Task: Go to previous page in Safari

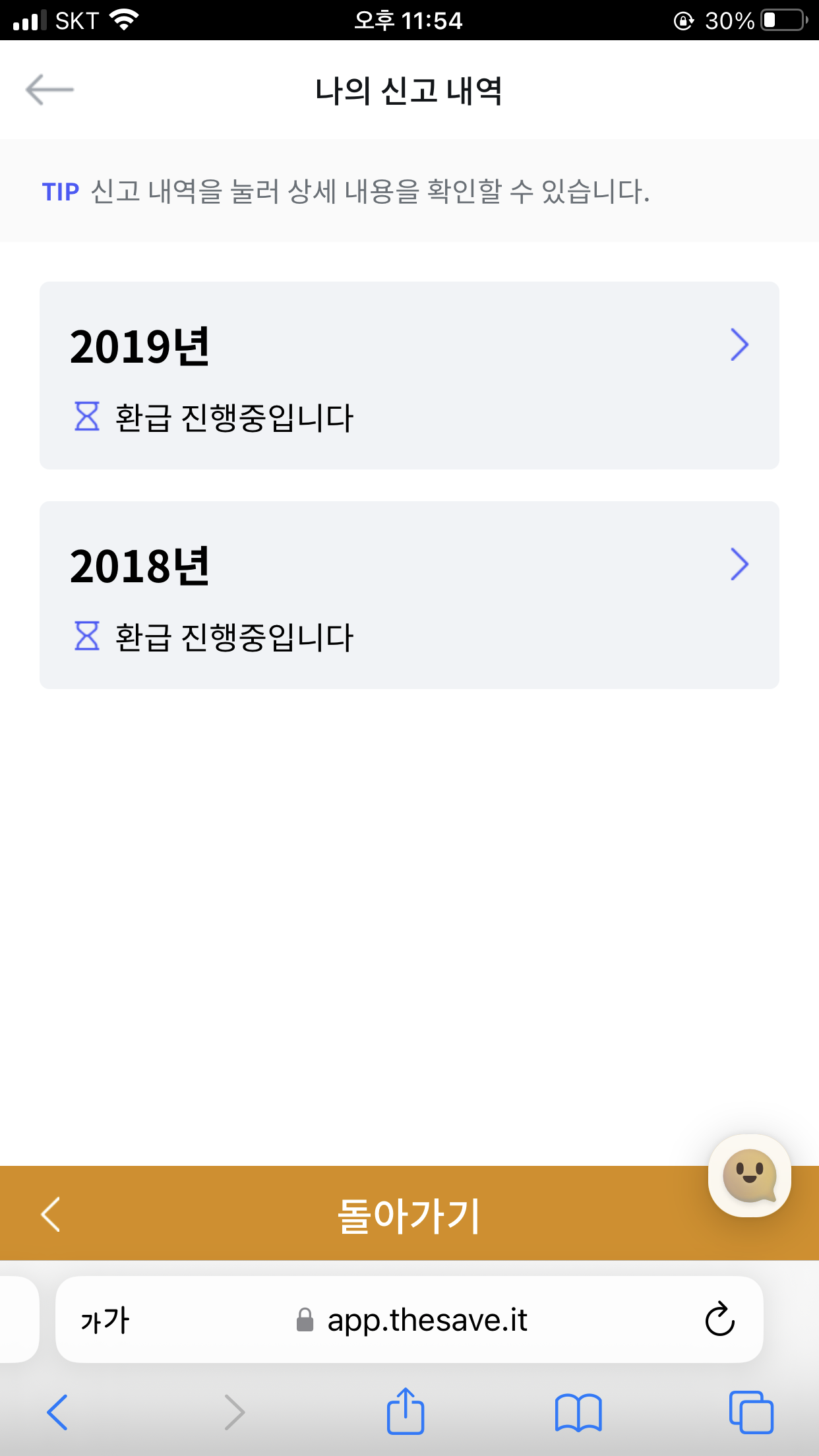Action: tap(57, 1412)
